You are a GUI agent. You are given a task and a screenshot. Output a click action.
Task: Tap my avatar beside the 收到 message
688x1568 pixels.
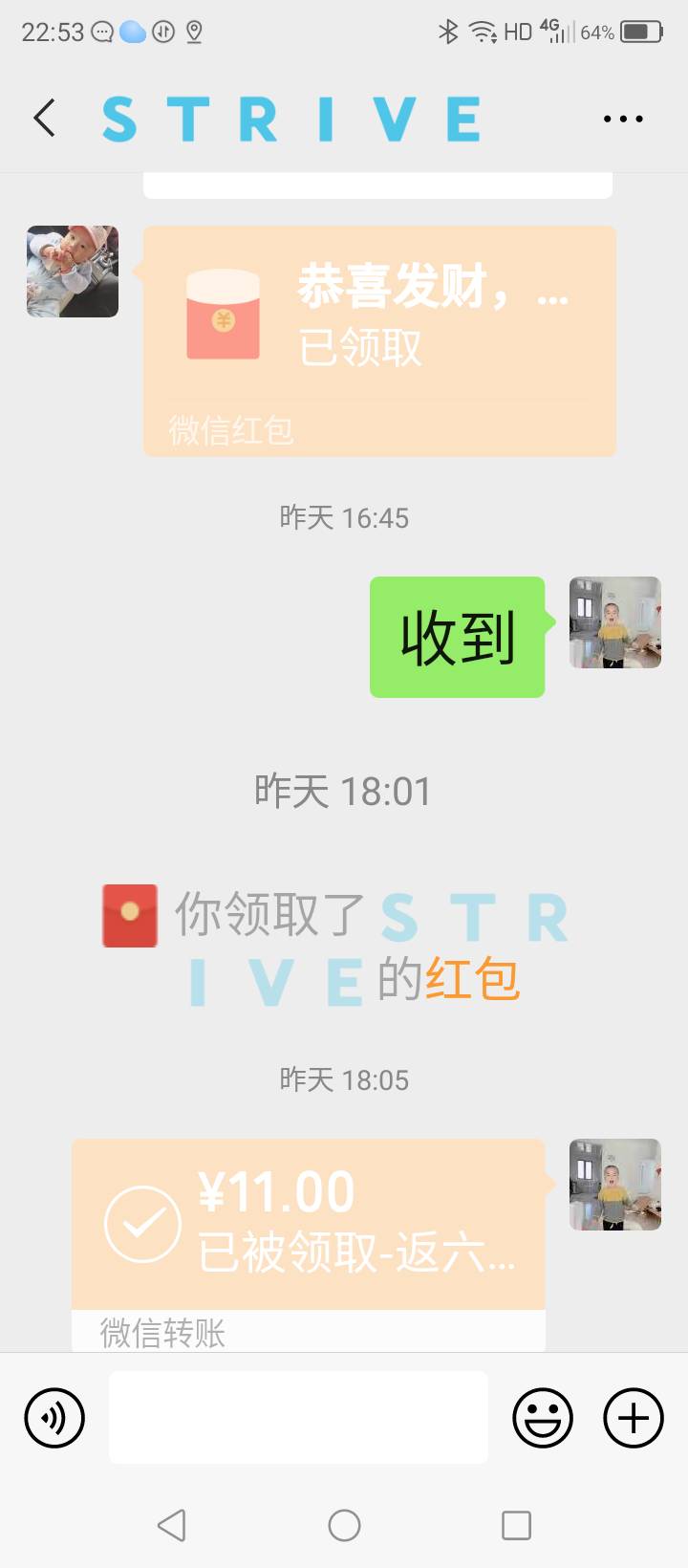tap(615, 622)
